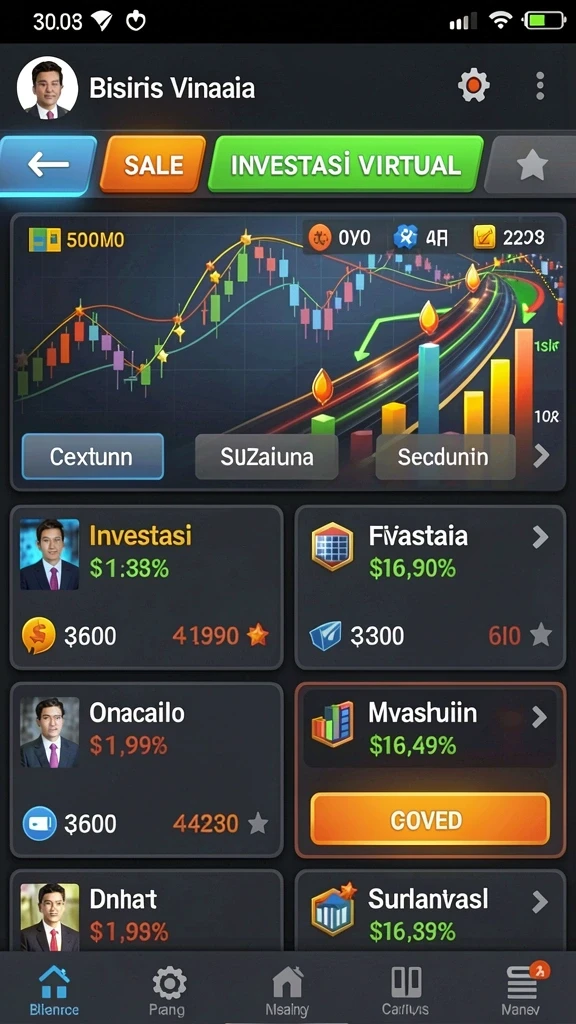Select the Cextunn chart option
The image size is (576, 1024).
(93, 456)
